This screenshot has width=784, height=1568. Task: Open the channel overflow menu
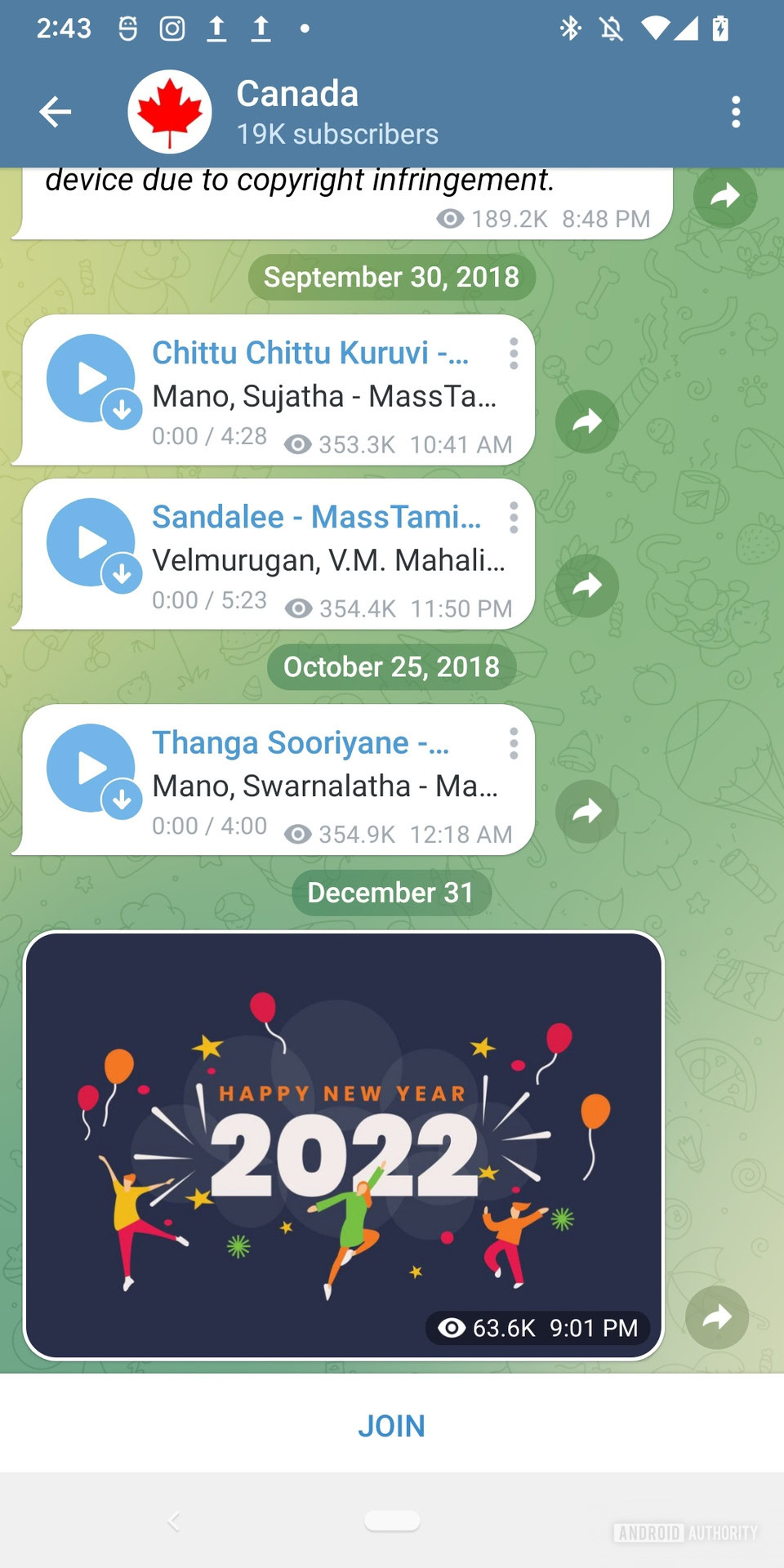pyautogui.click(x=736, y=112)
